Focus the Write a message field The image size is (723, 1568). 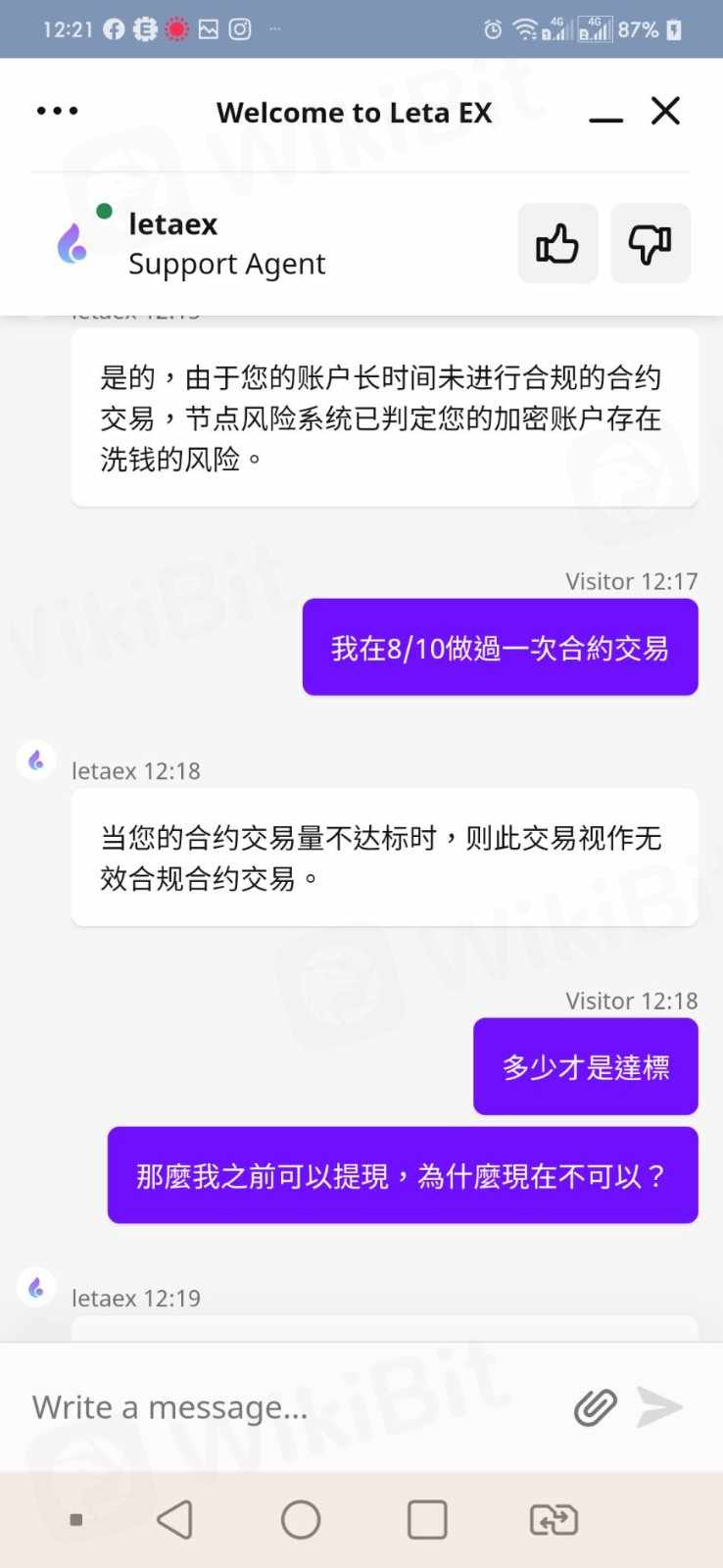pyautogui.click(x=284, y=1407)
